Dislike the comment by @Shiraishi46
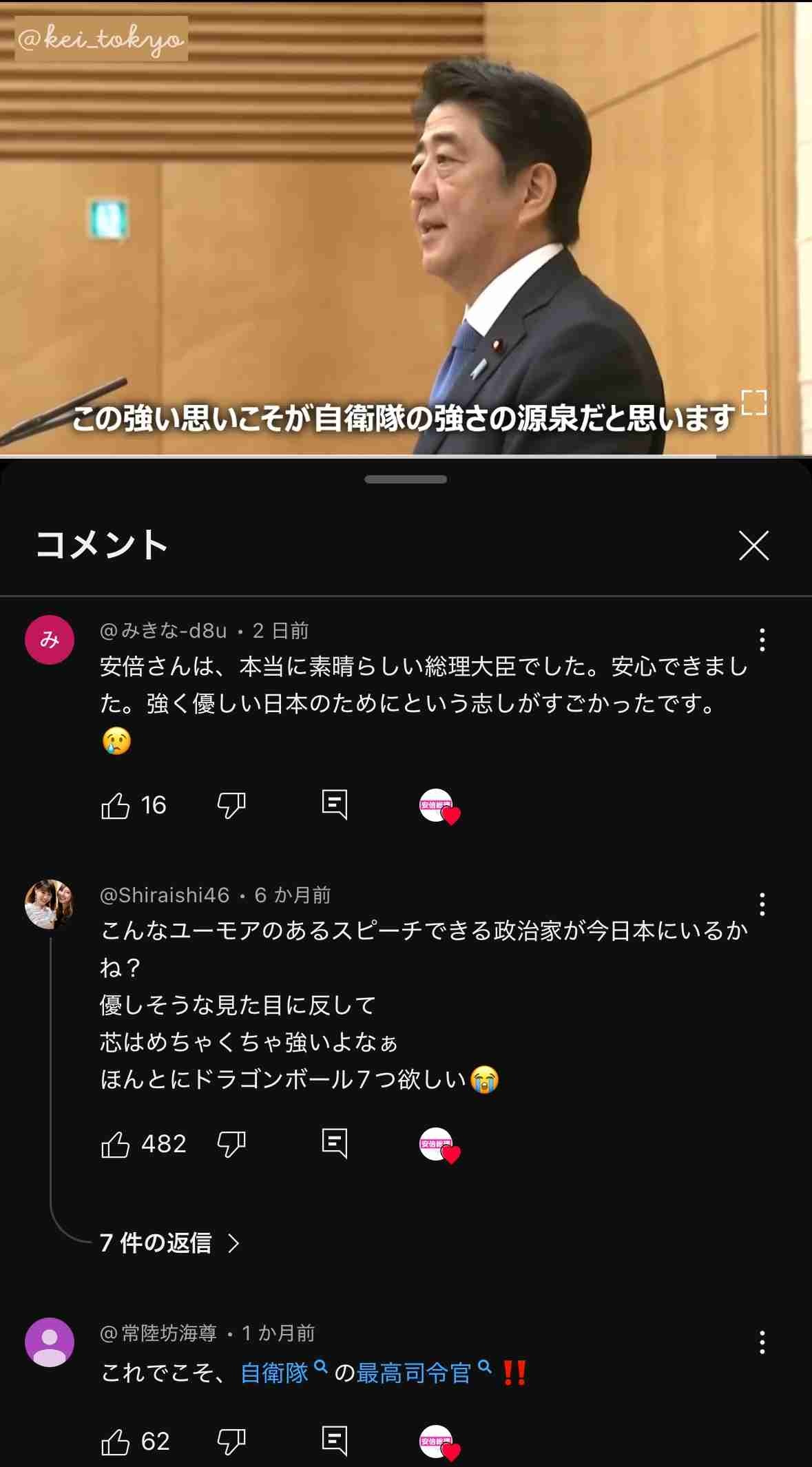The width and height of the screenshot is (812, 1467). [x=231, y=1144]
